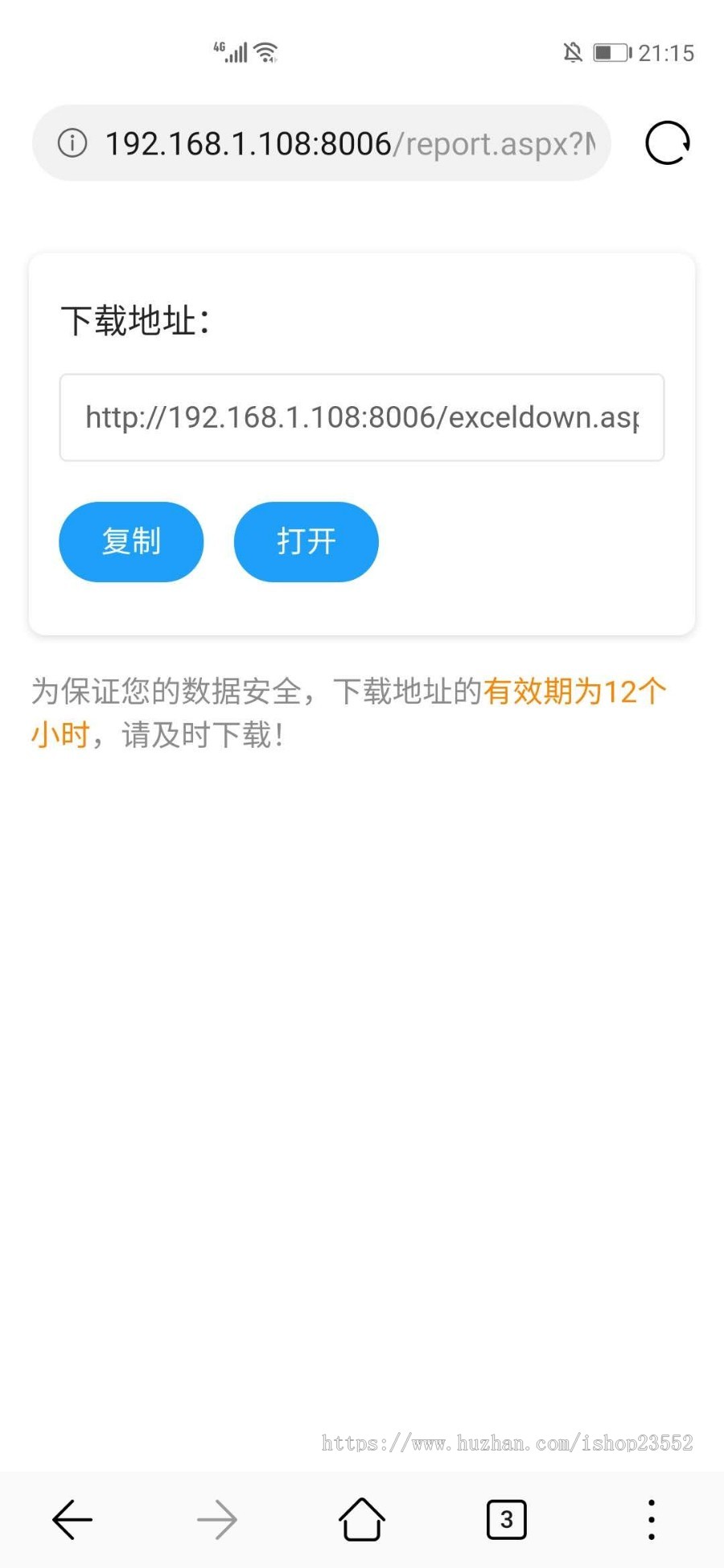The height and width of the screenshot is (1568, 724).
Task: Reload the page using the refresh icon
Action: tap(666, 143)
